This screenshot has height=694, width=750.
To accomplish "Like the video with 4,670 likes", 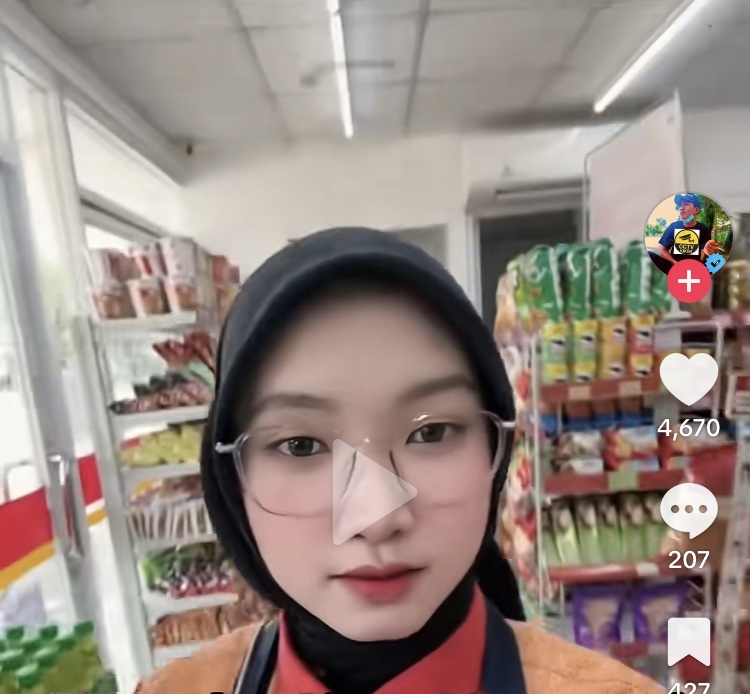I will click(x=689, y=380).
